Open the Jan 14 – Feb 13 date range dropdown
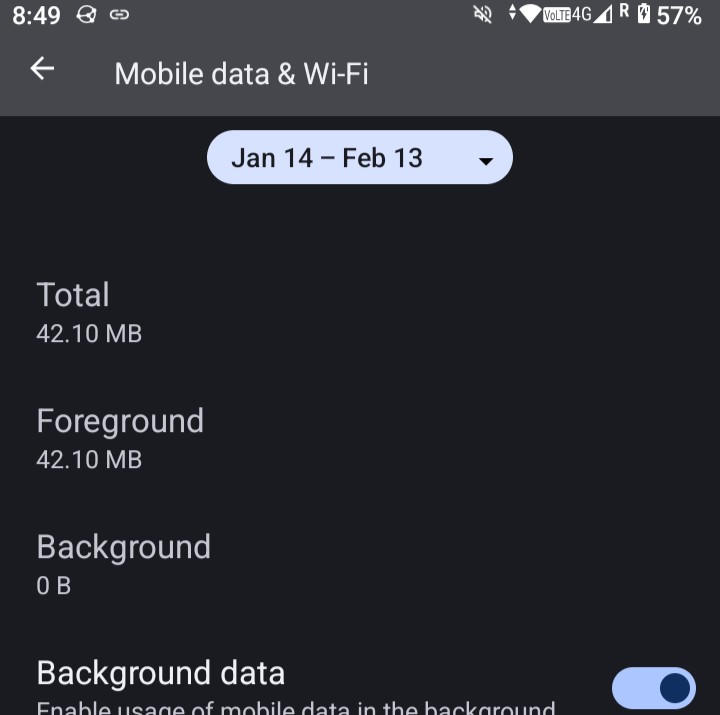 [x=359, y=158]
